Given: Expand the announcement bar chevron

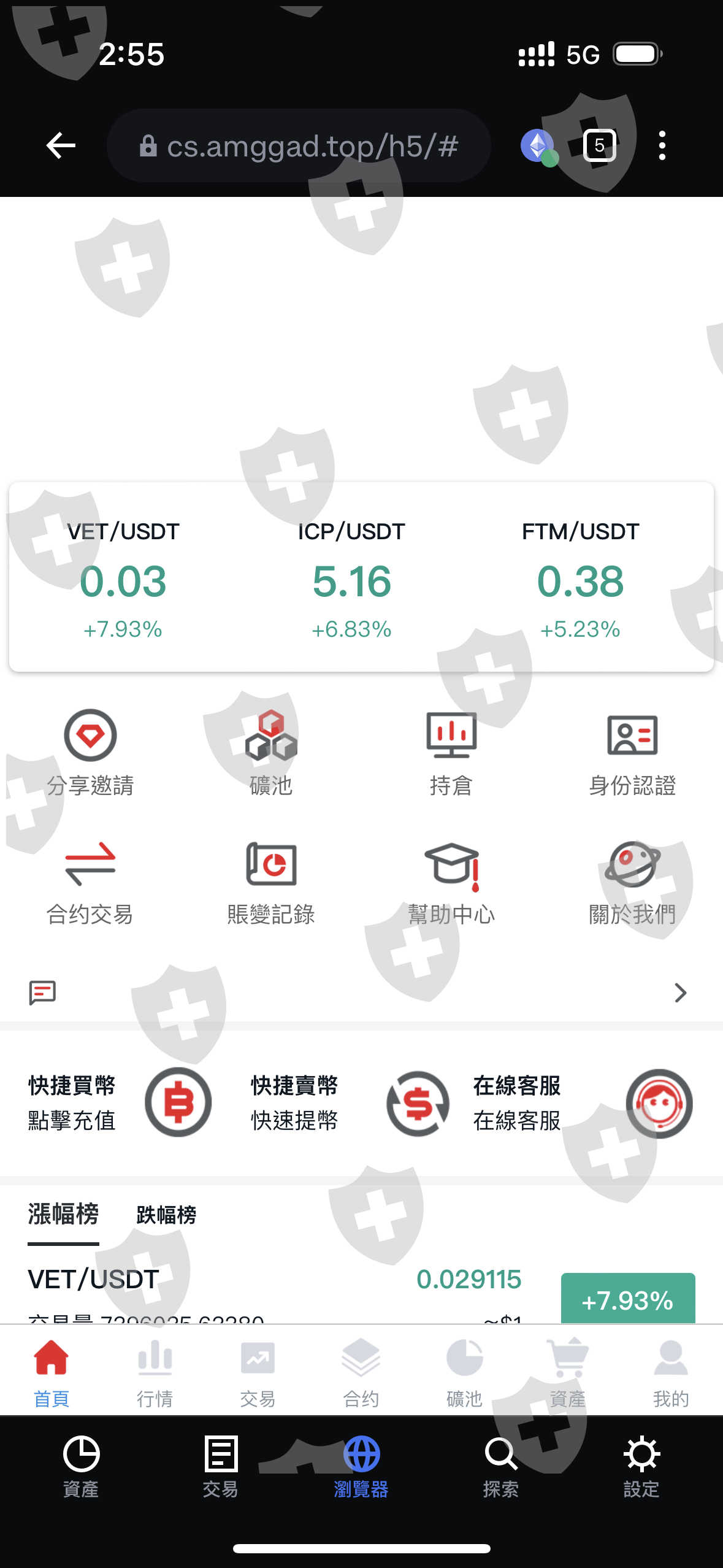Looking at the screenshot, I should click(x=680, y=992).
